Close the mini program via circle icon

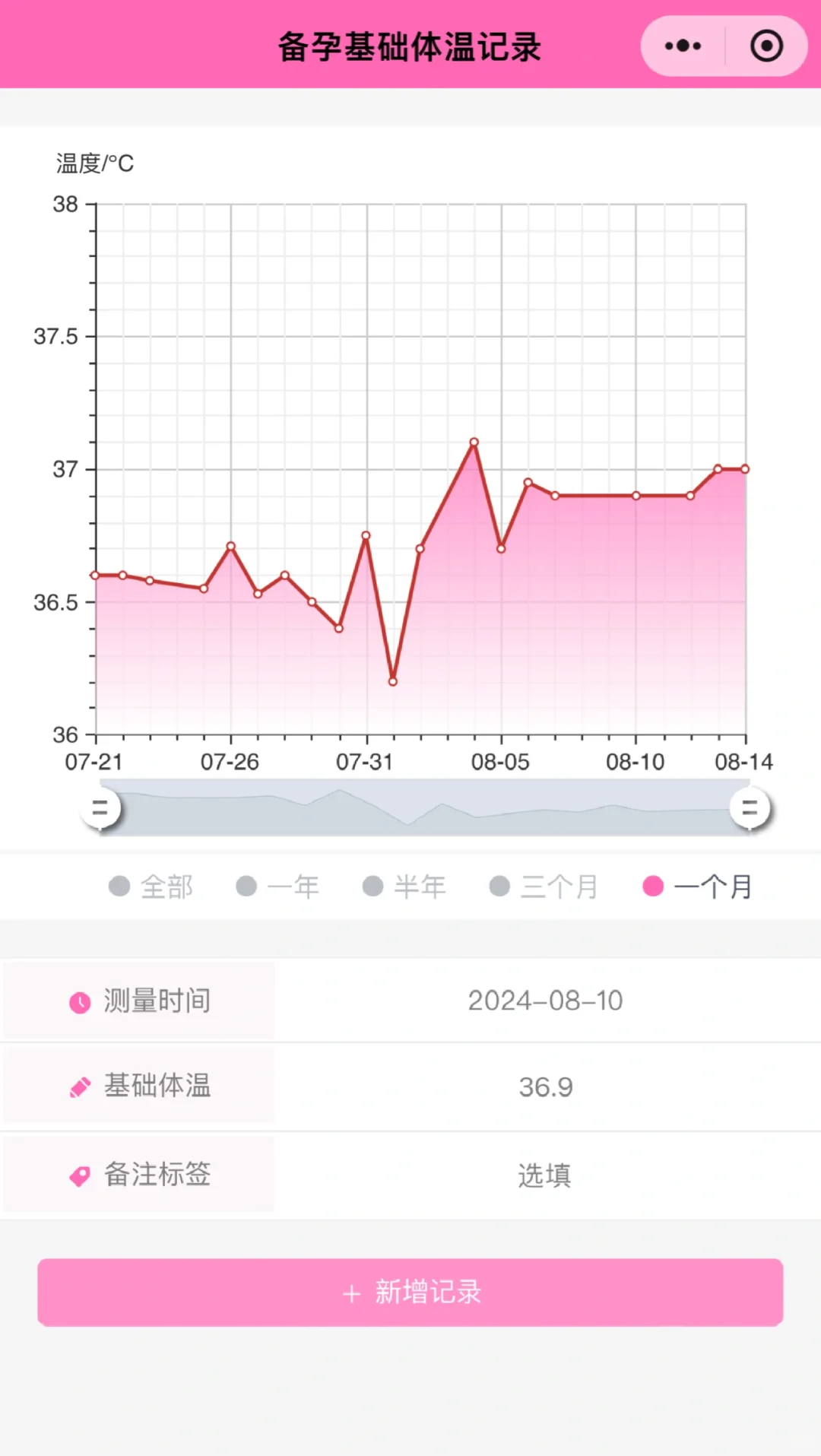(766, 46)
